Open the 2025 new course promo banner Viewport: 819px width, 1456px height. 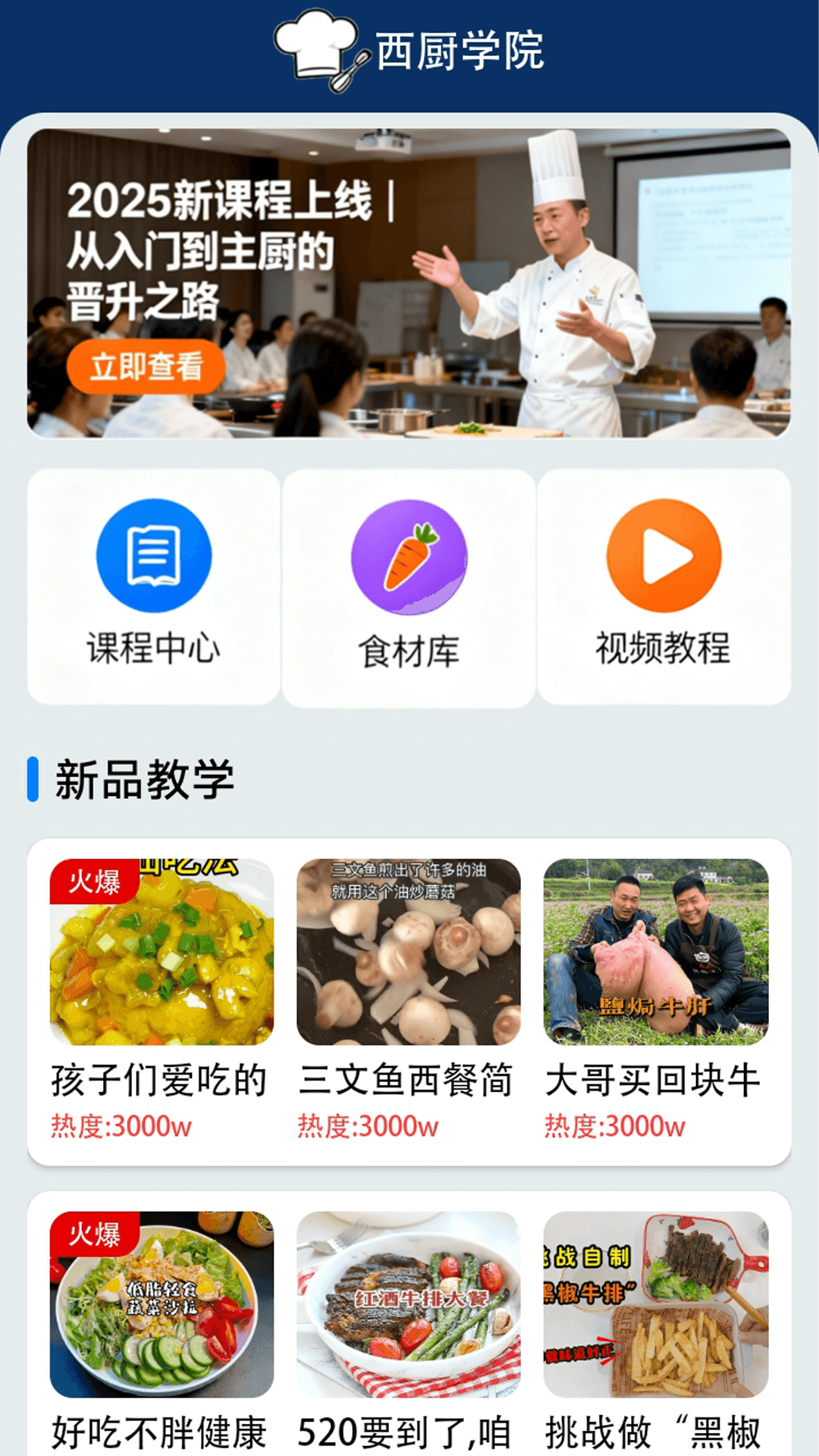(x=409, y=284)
